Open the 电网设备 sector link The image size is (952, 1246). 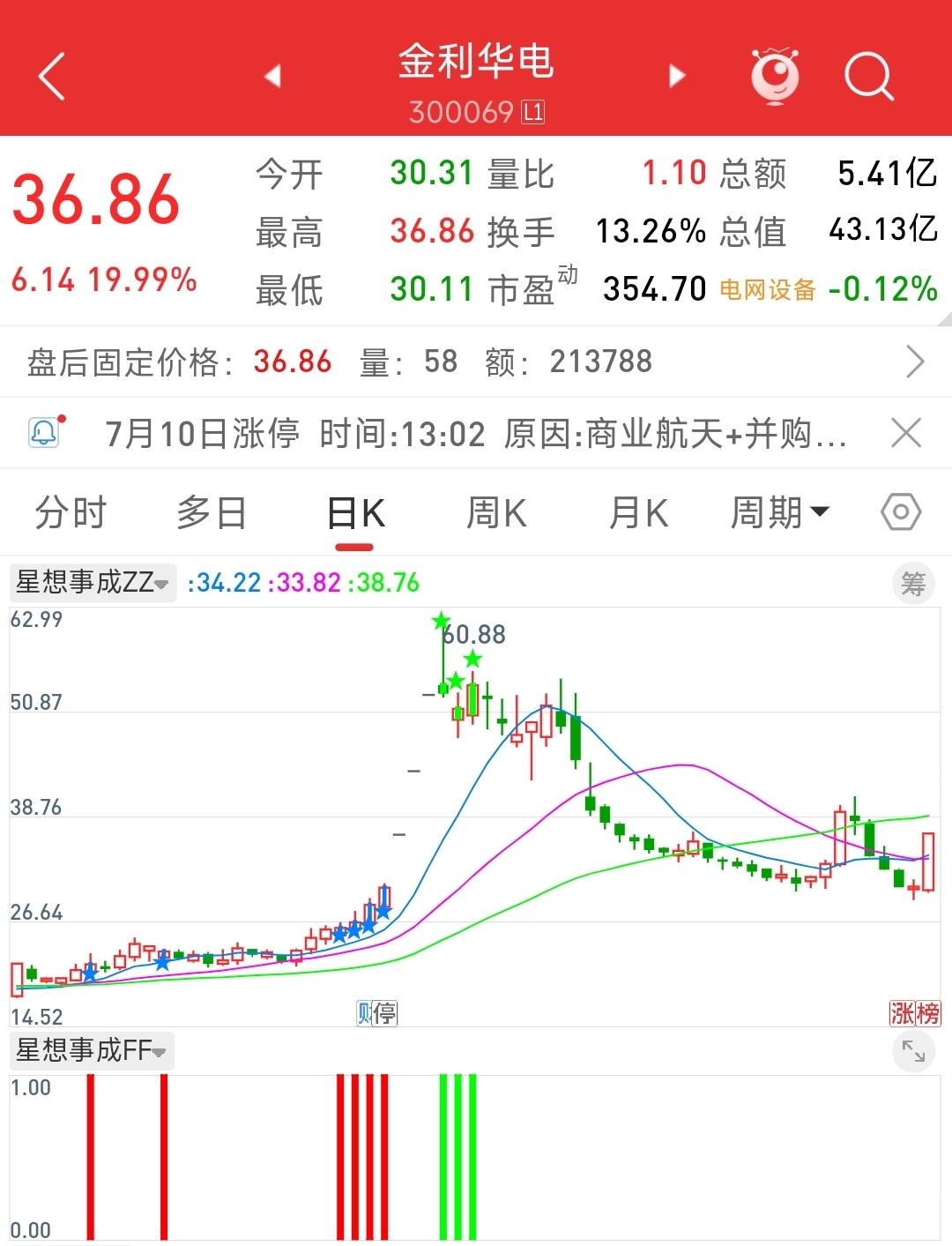767,289
